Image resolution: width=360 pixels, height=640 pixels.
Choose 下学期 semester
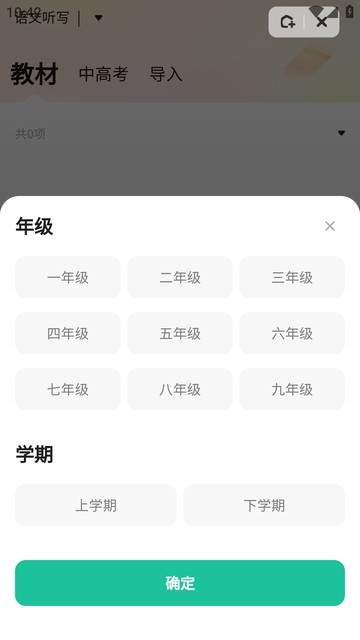tap(264, 505)
